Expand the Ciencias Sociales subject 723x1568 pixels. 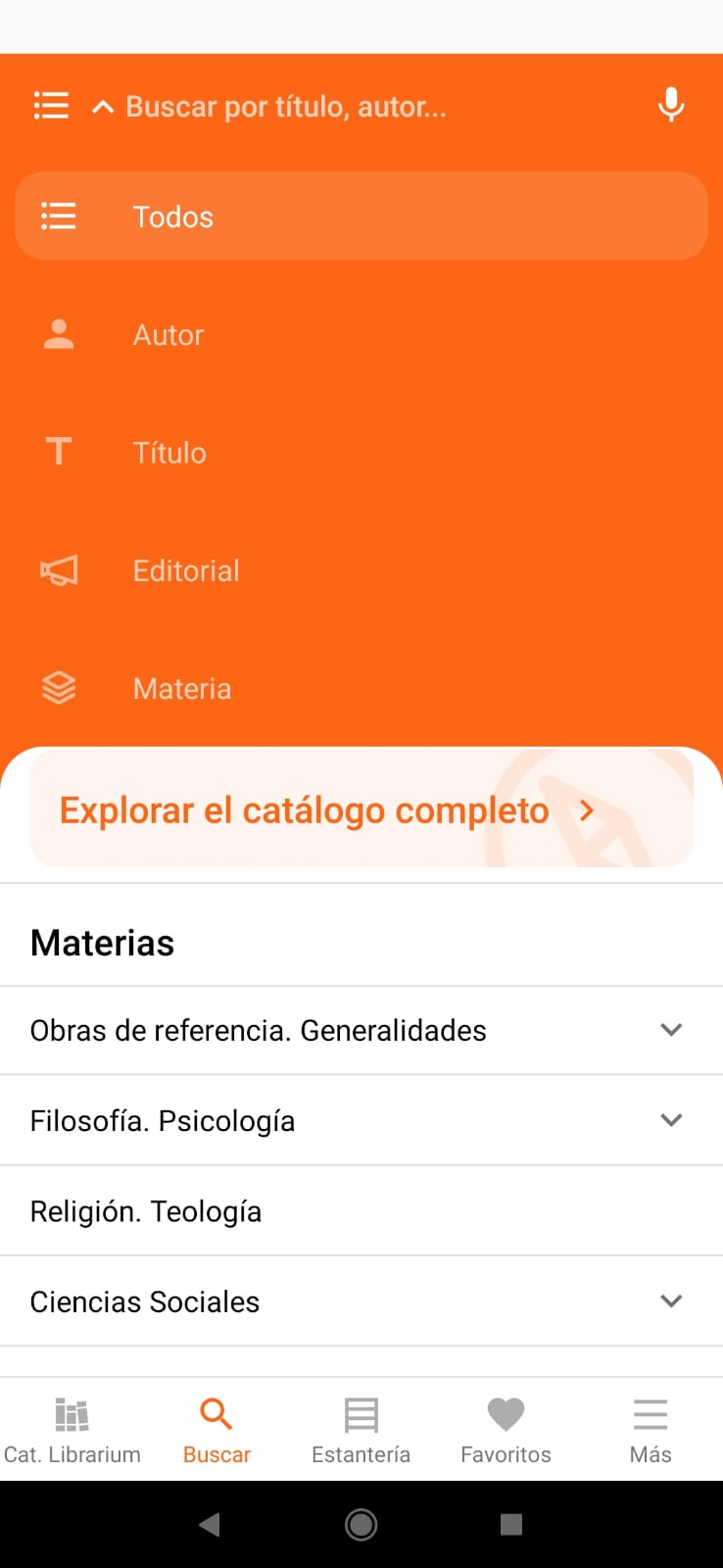click(x=361, y=1301)
